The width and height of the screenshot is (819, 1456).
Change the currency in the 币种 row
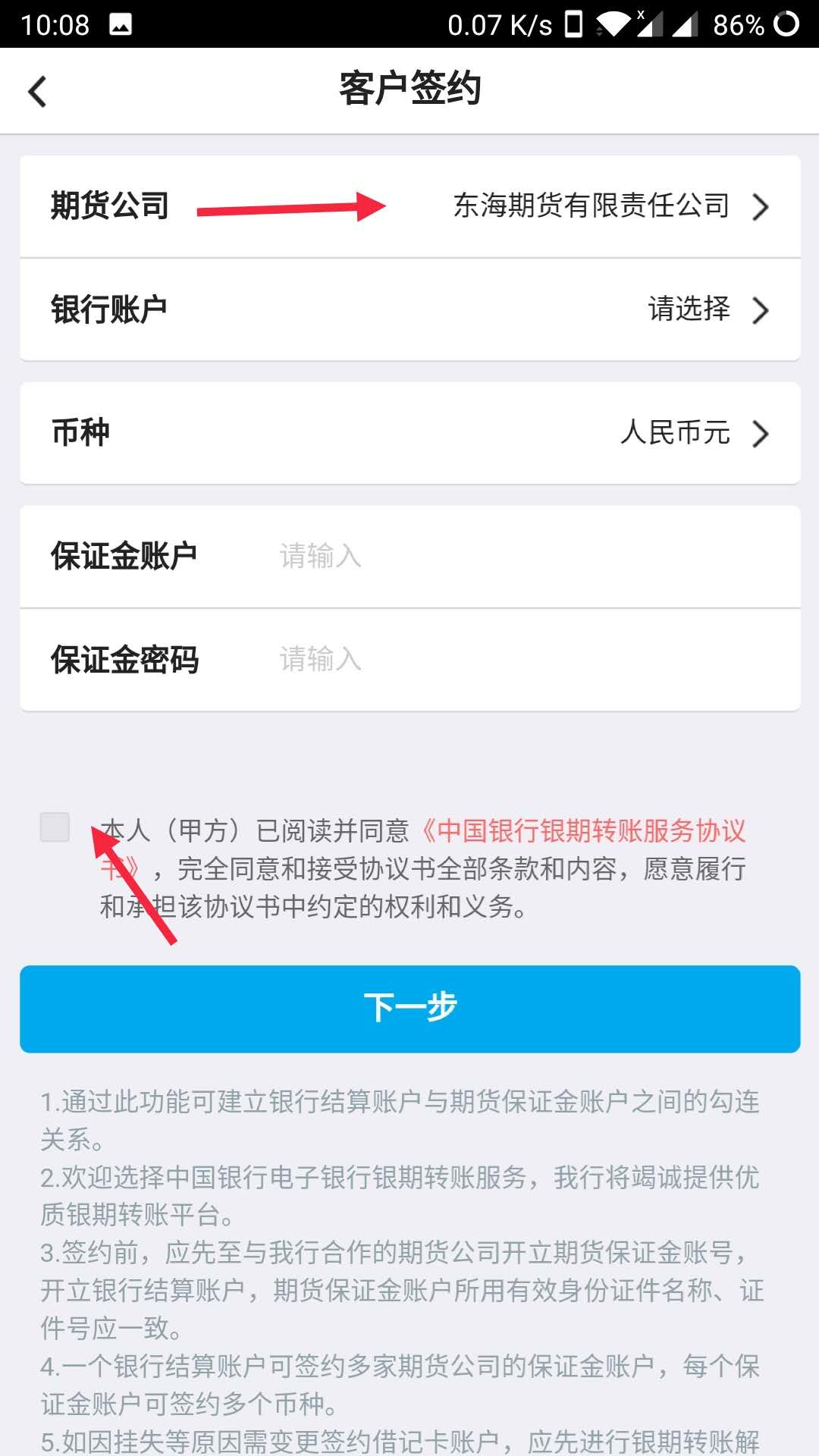click(409, 433)
